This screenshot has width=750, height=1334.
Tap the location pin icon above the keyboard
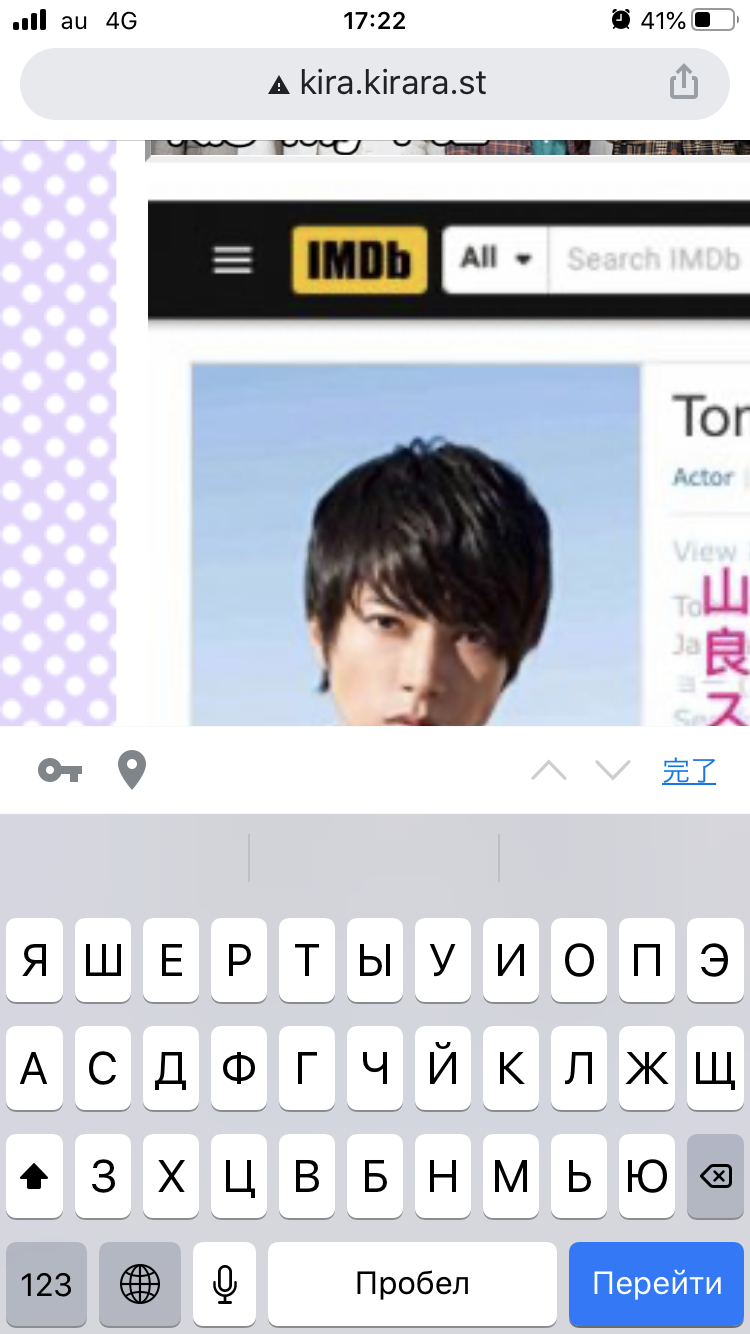coord(132,771)
